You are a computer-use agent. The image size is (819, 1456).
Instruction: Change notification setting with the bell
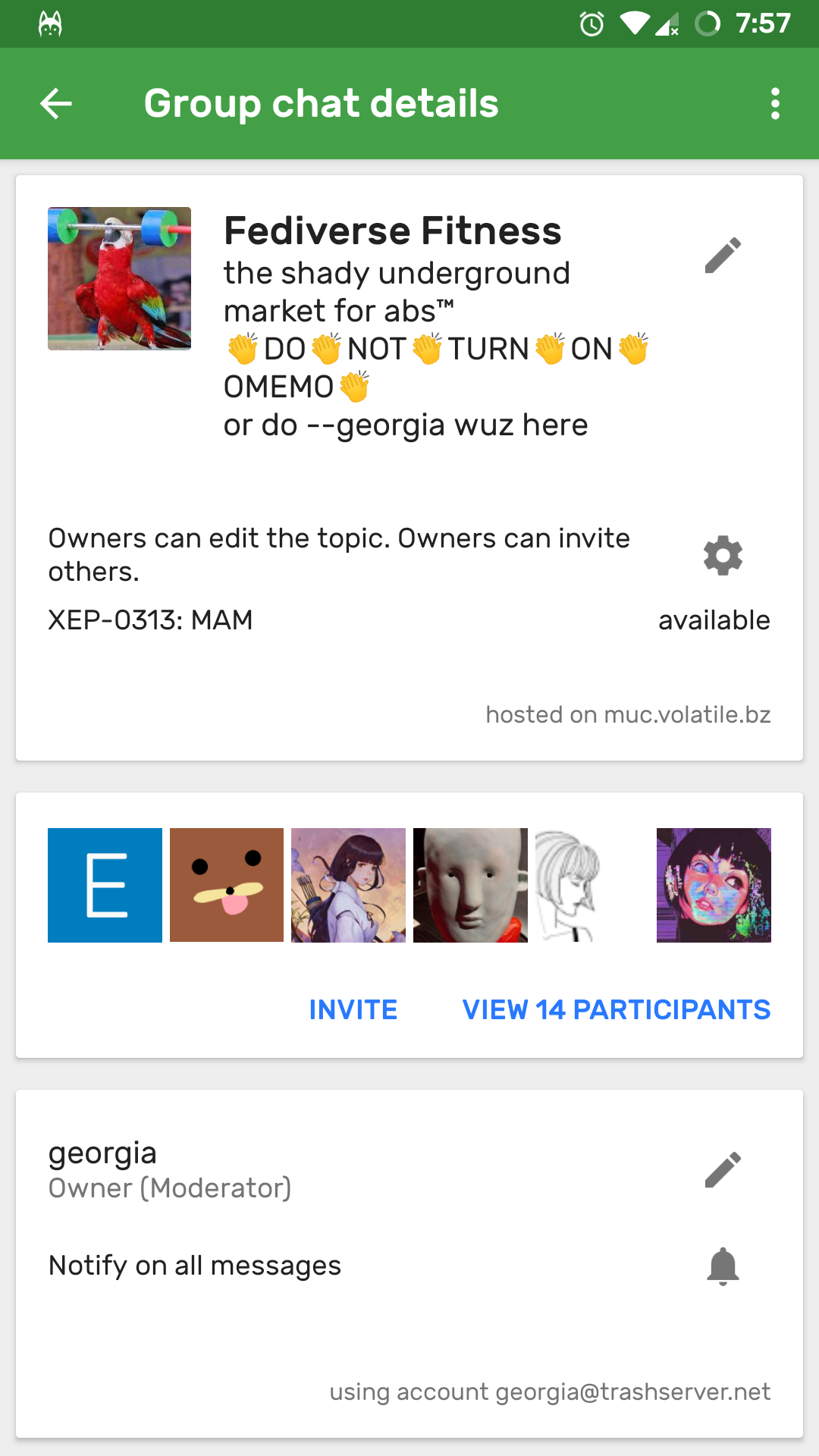coord(723,1266)
